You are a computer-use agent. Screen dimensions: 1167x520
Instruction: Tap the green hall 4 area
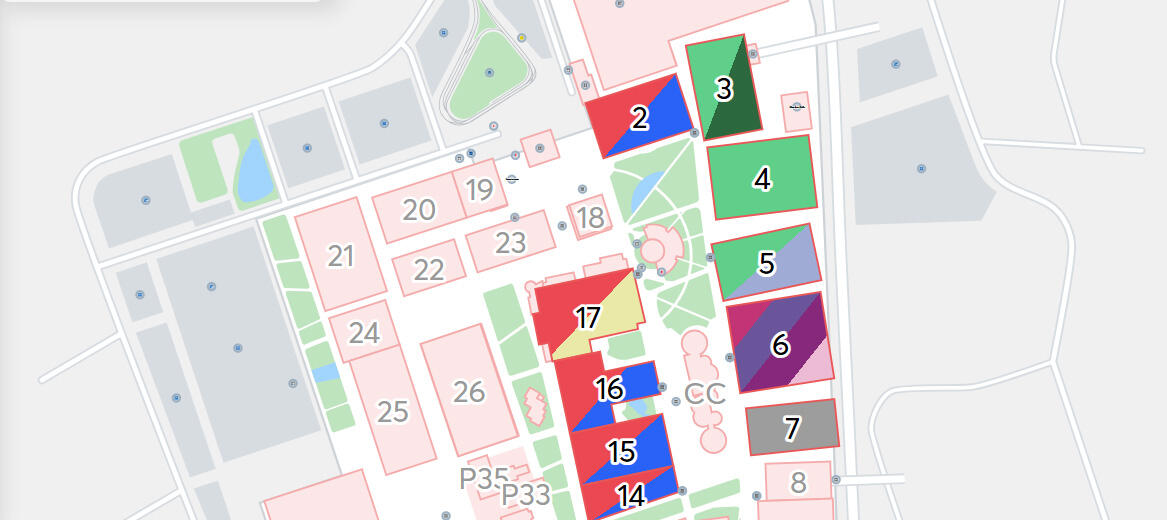pyautogui.click(x=762, y=179)
